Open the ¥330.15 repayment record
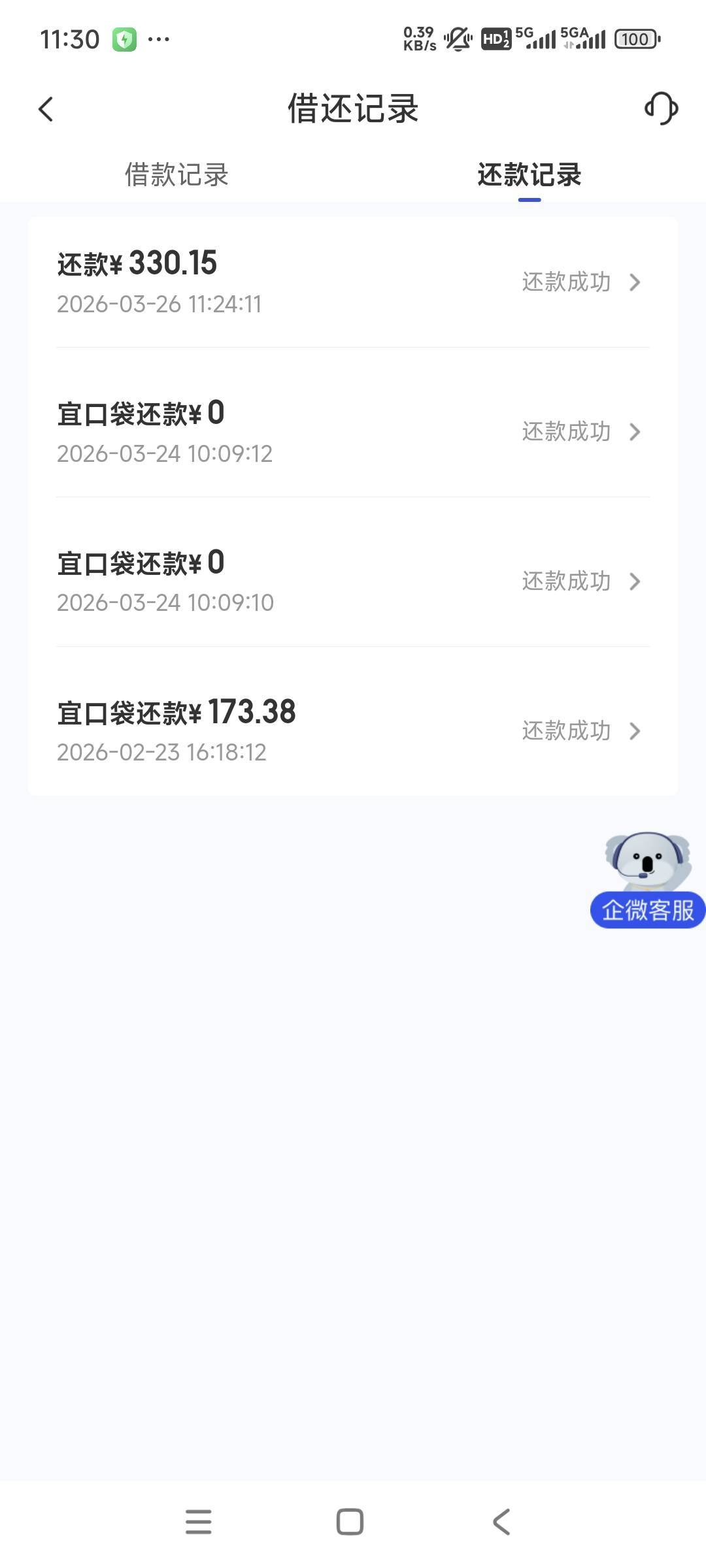The width and height of the screenshot is (706, 1568). (353, 282)
